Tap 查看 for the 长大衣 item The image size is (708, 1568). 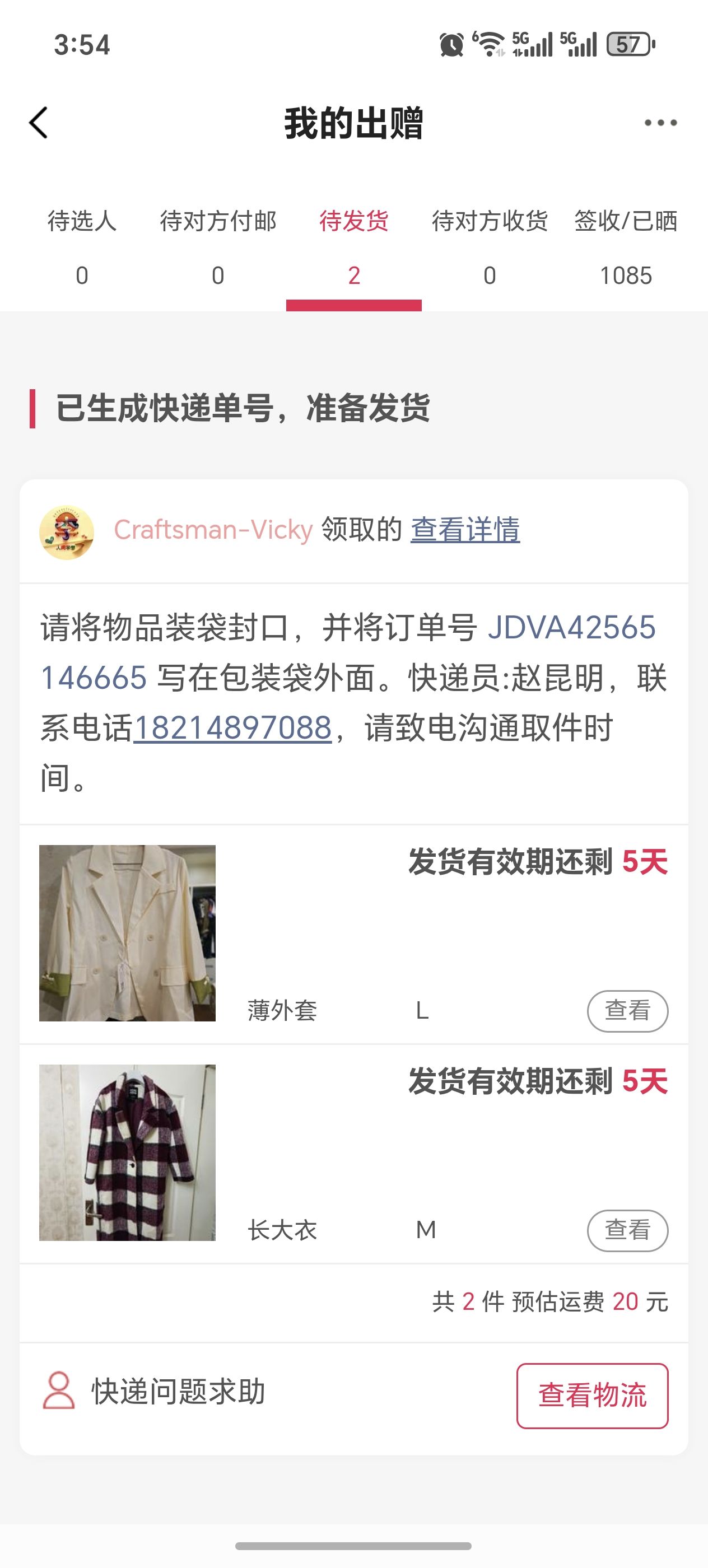point(627,1230)
